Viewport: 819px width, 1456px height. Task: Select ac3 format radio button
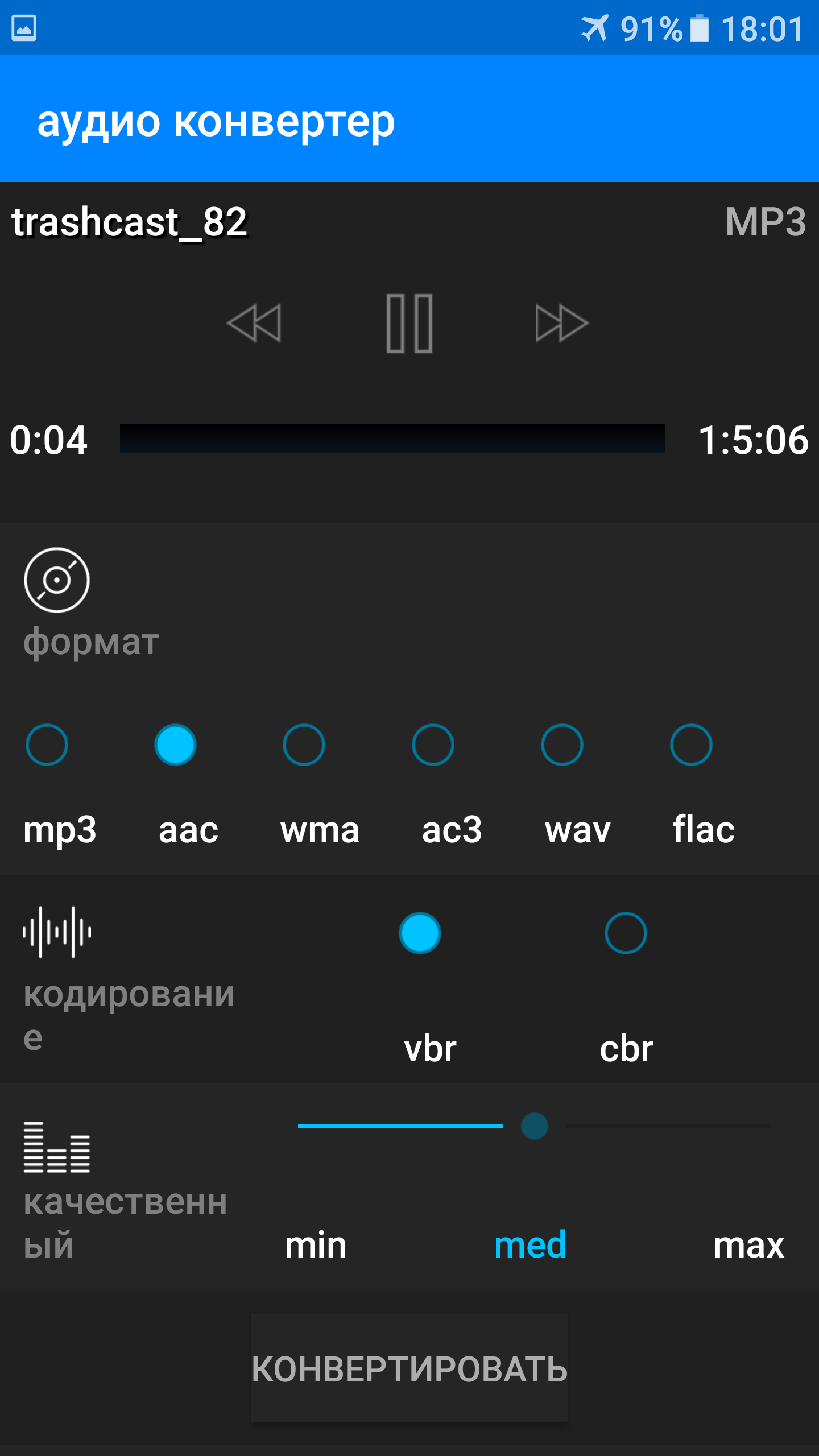click(x=433, y=744)
